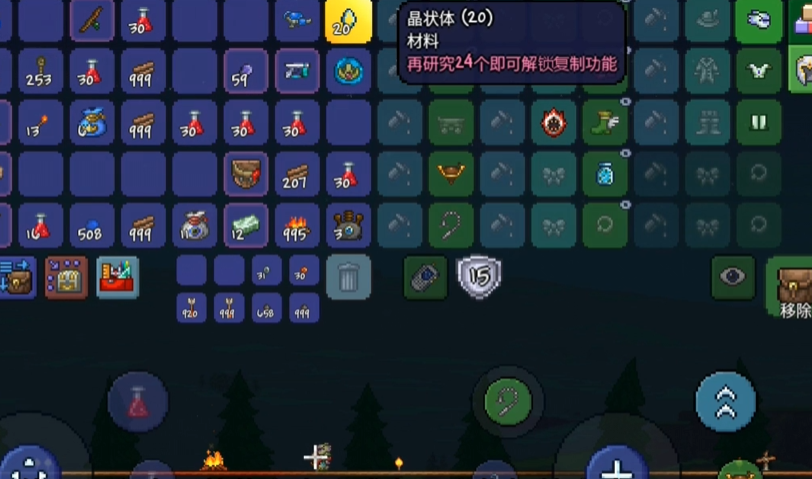Select the wood stack of 207
This screenshot has height=479, width=812.
click(297, 174)
